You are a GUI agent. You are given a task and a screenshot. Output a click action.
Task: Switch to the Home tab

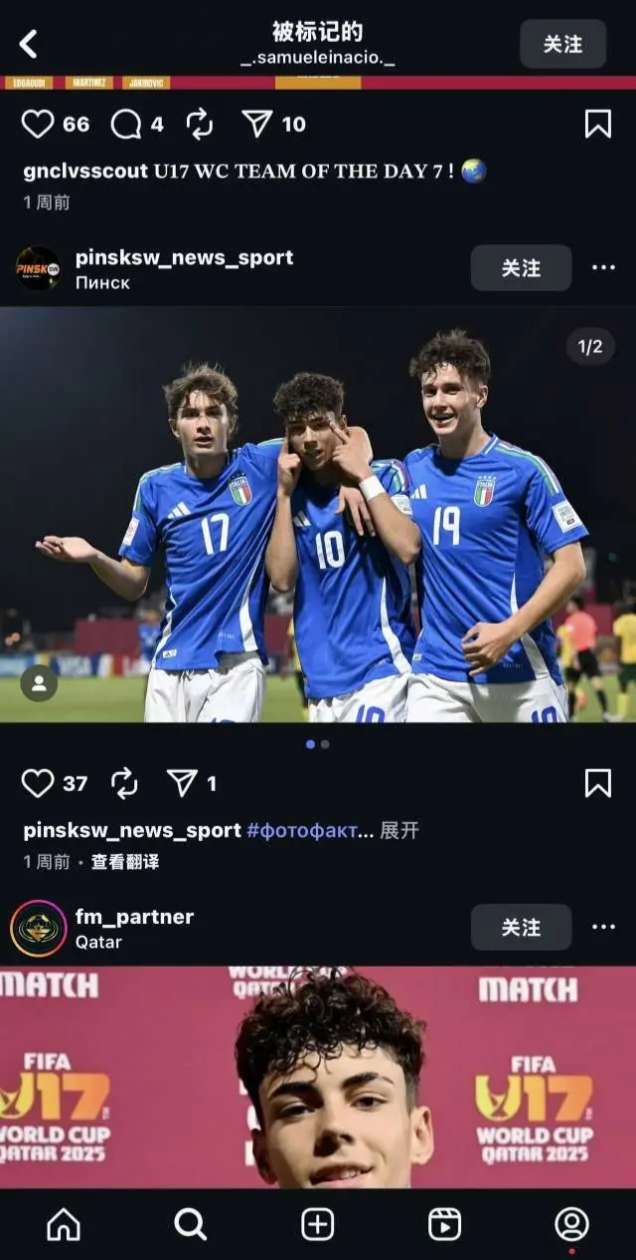pos(64,1224)
